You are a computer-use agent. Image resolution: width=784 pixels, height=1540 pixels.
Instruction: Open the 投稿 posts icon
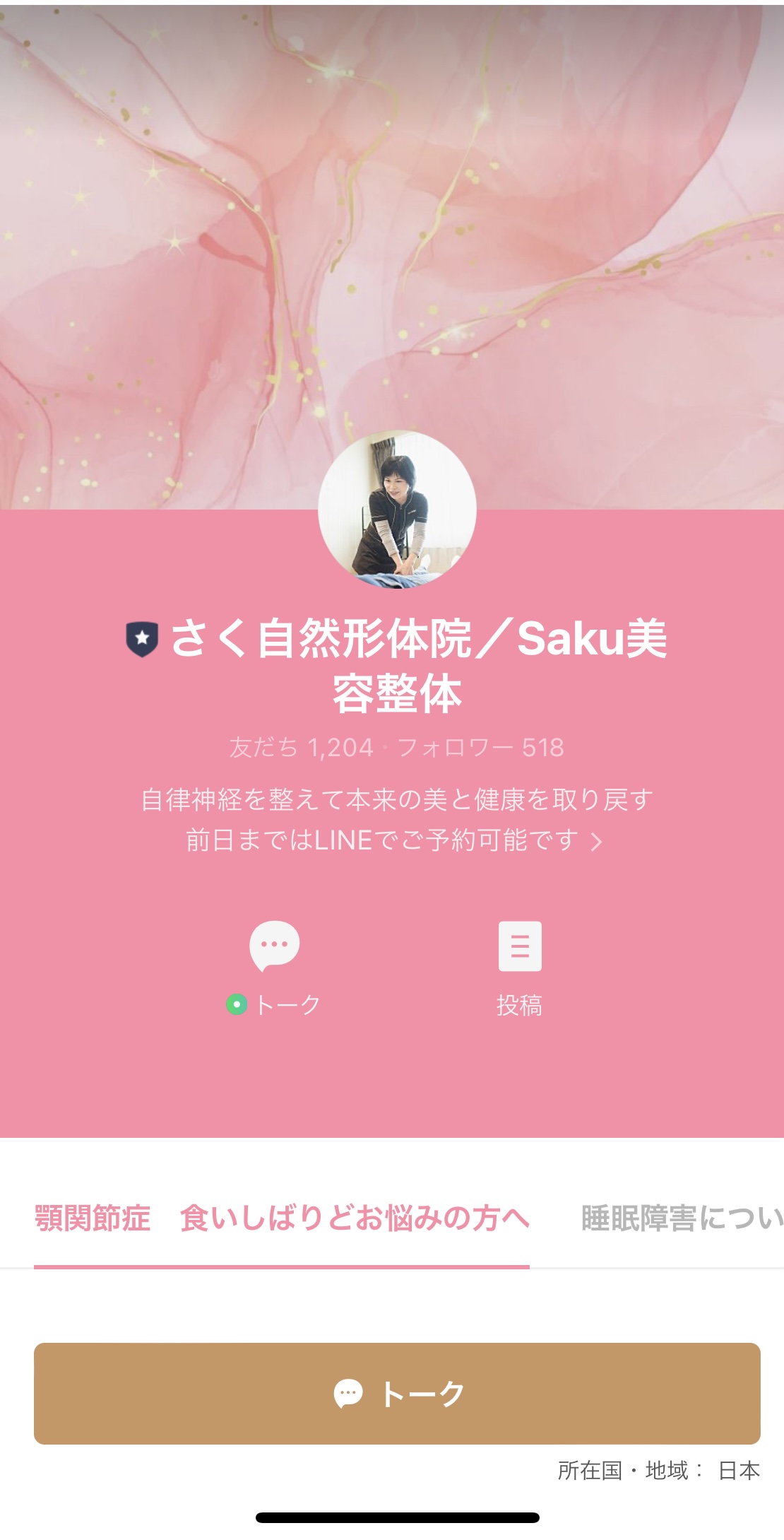pyautogui.click(x=520, y=946)
